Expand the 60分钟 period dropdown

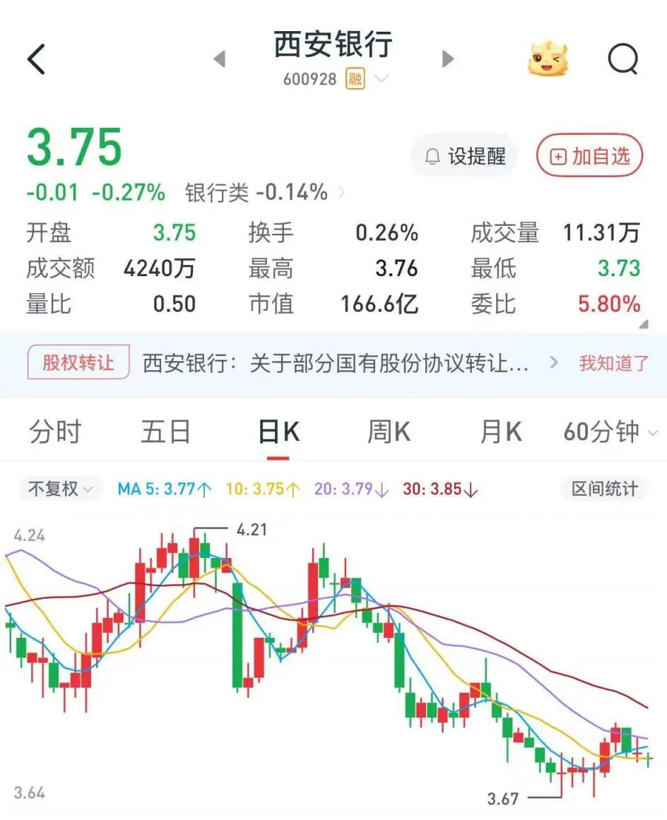point(609,432)
